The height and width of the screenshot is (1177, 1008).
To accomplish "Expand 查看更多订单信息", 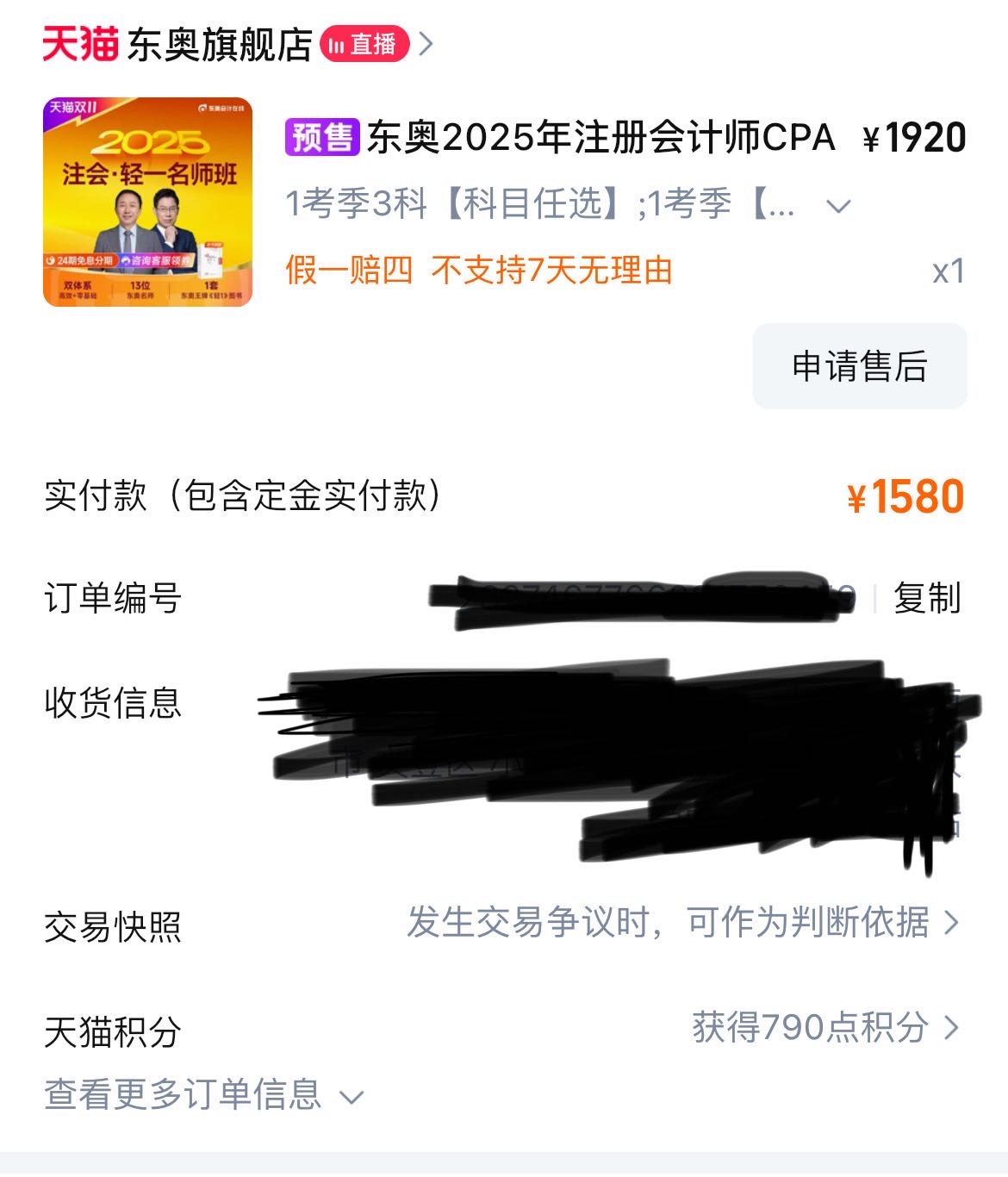I will click(204, 1095).
